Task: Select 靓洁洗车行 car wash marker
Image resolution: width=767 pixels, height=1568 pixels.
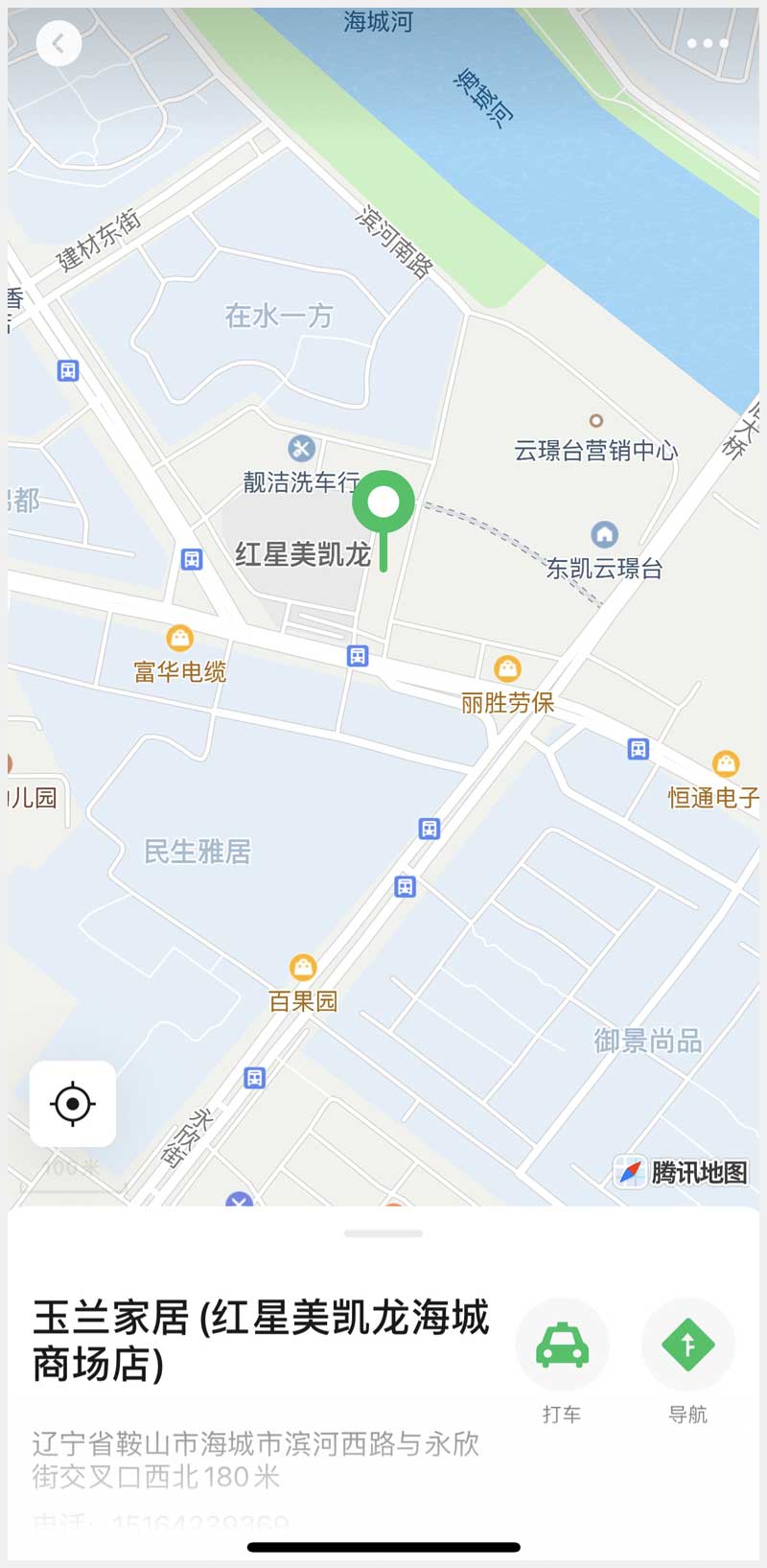Action: [x=301, y=448]
